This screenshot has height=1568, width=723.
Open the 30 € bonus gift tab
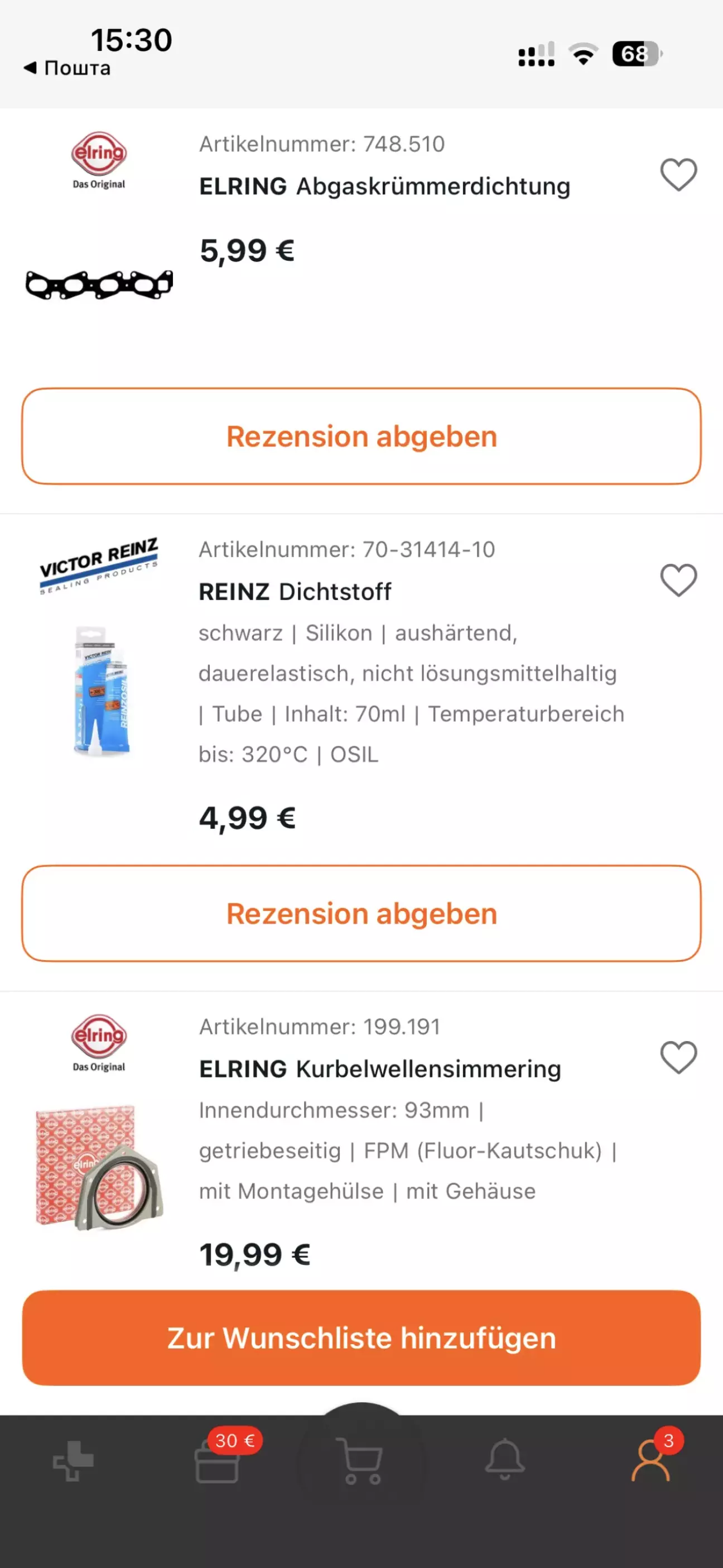(218, 1461)
